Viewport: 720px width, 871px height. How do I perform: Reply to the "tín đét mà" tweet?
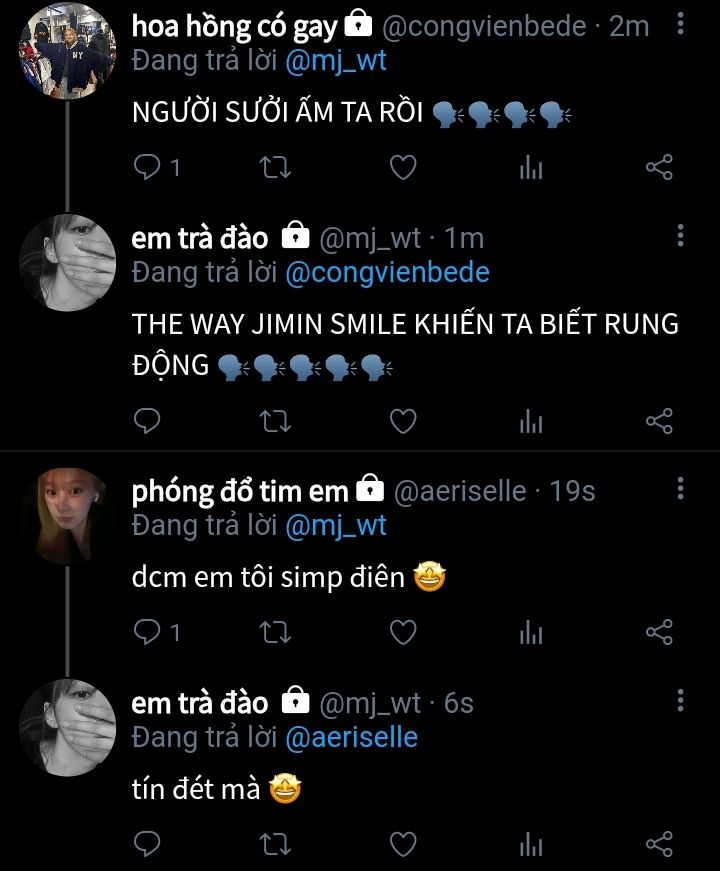(x=147, y=844)
